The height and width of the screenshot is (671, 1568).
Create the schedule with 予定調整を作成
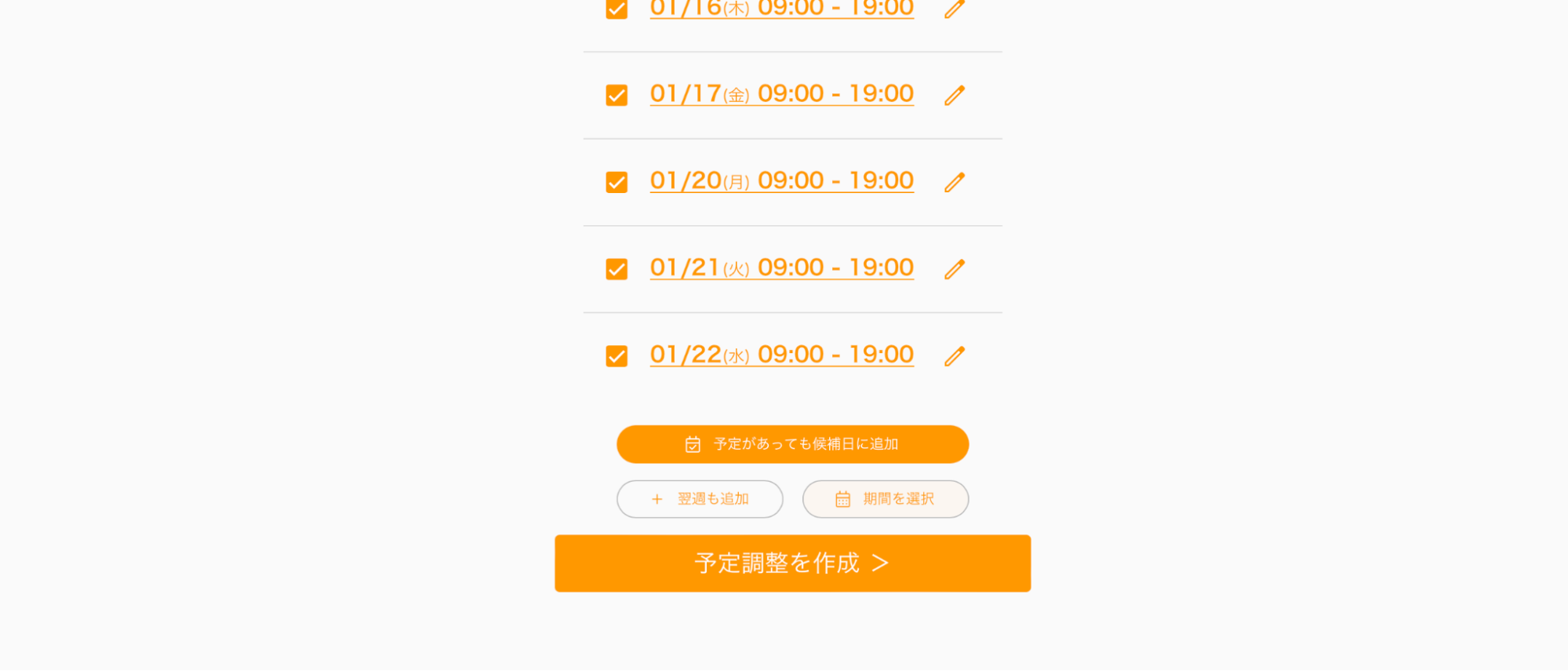(792, 563)
